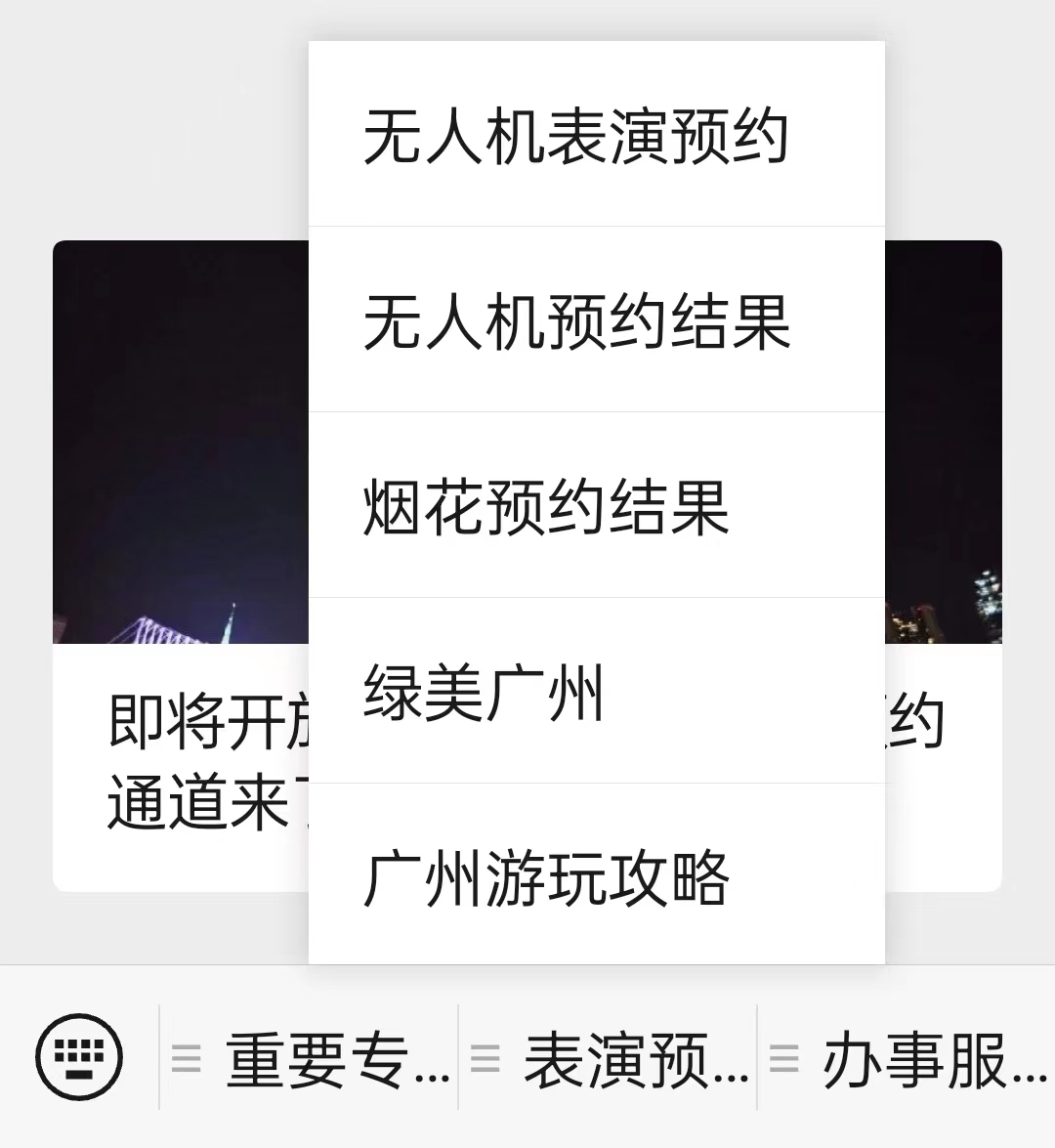Switch to keyboard input mode
This screenshot has height=1148, width=1055.
[79, 1057]
